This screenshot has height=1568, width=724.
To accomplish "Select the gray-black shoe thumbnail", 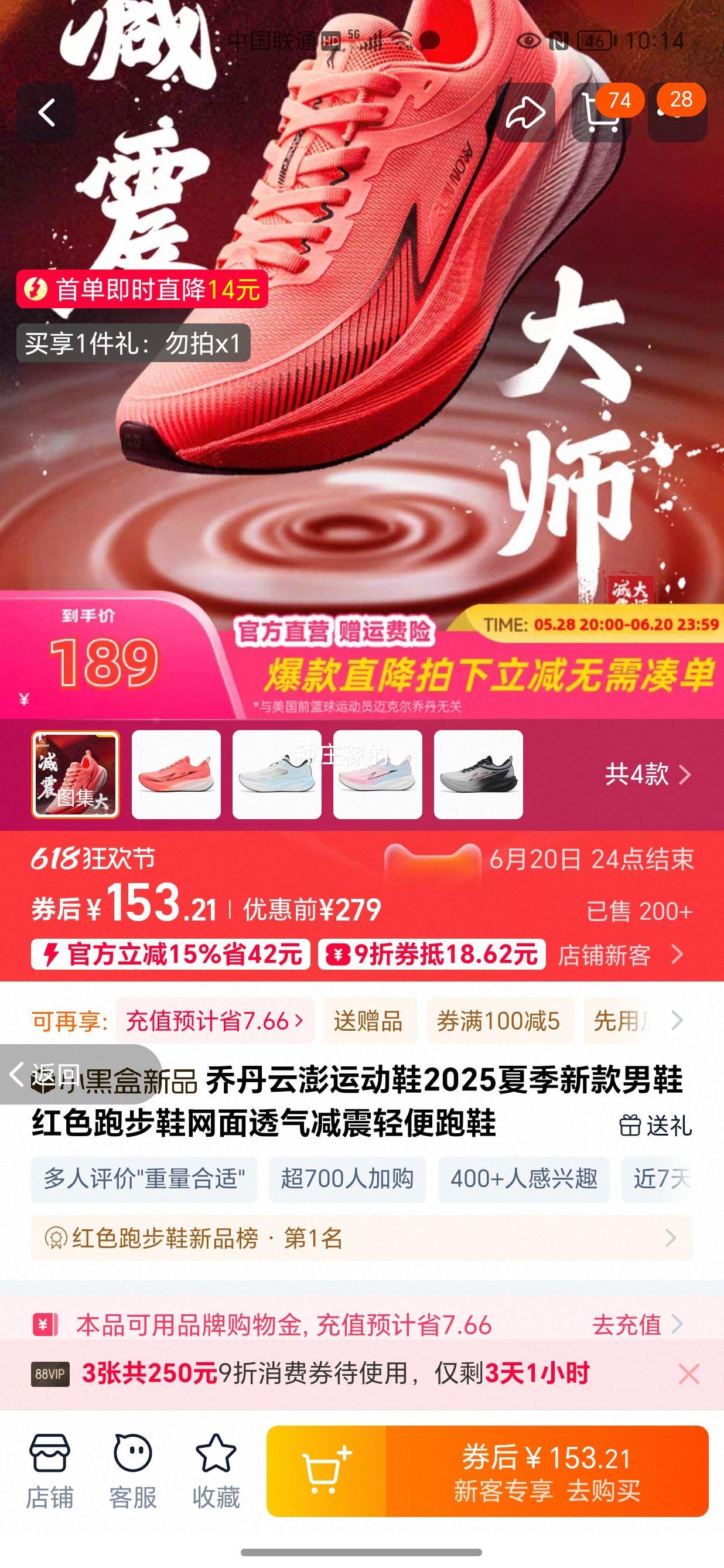I will pos(478,774).
